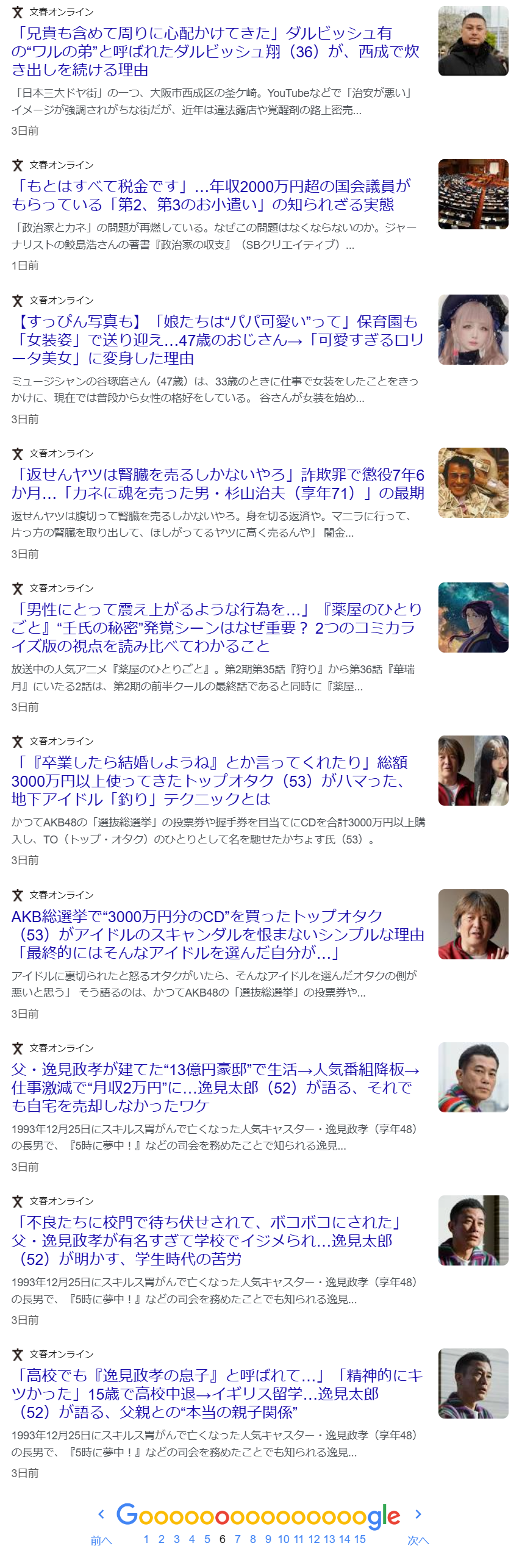Open the 薬屋のひとりごと comic comparison article
This screenshot has height=1568, width=522.
coord(216,628)
